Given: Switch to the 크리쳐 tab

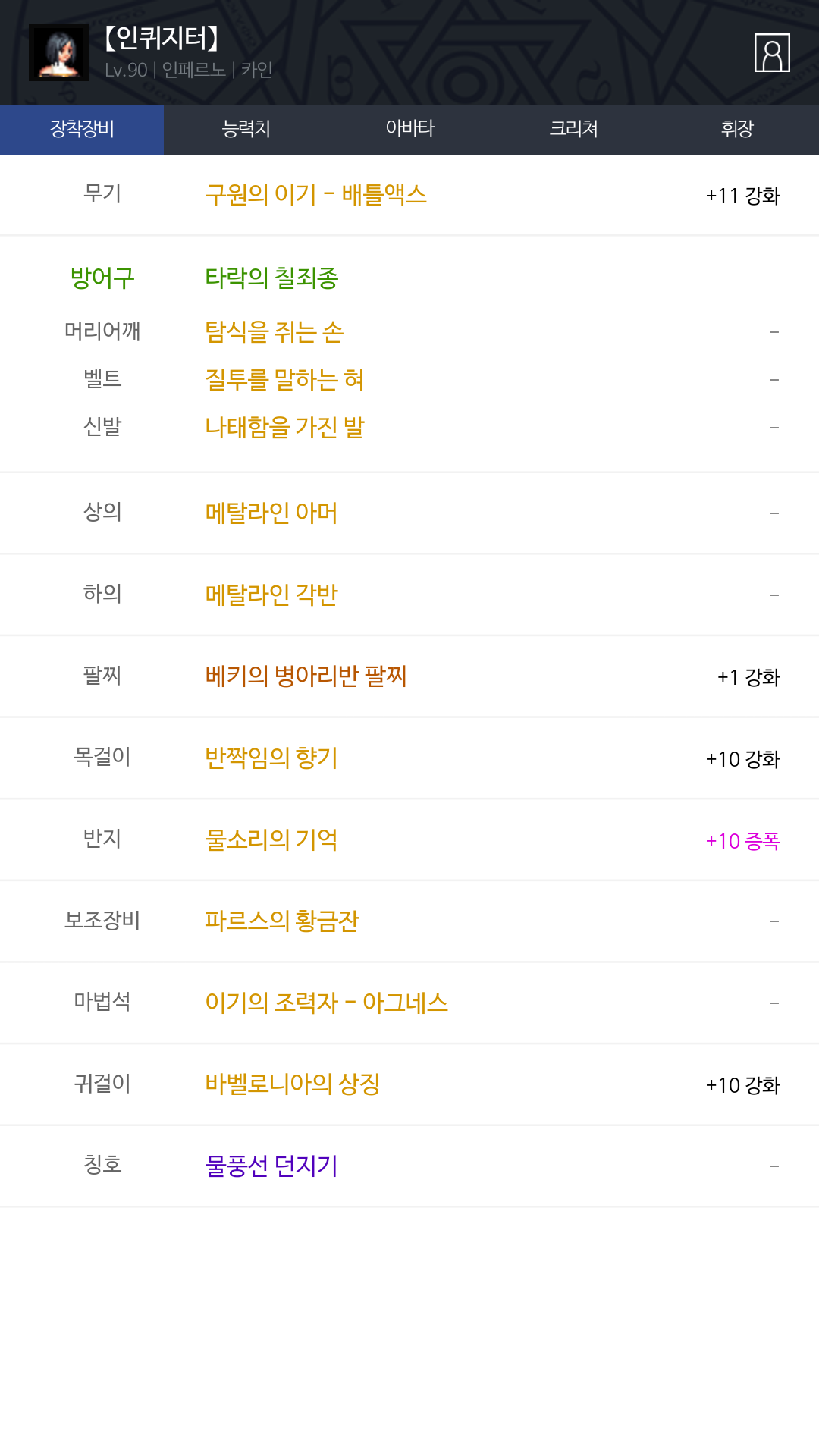Looking at the screenshot, I should (x=573, y=130).
